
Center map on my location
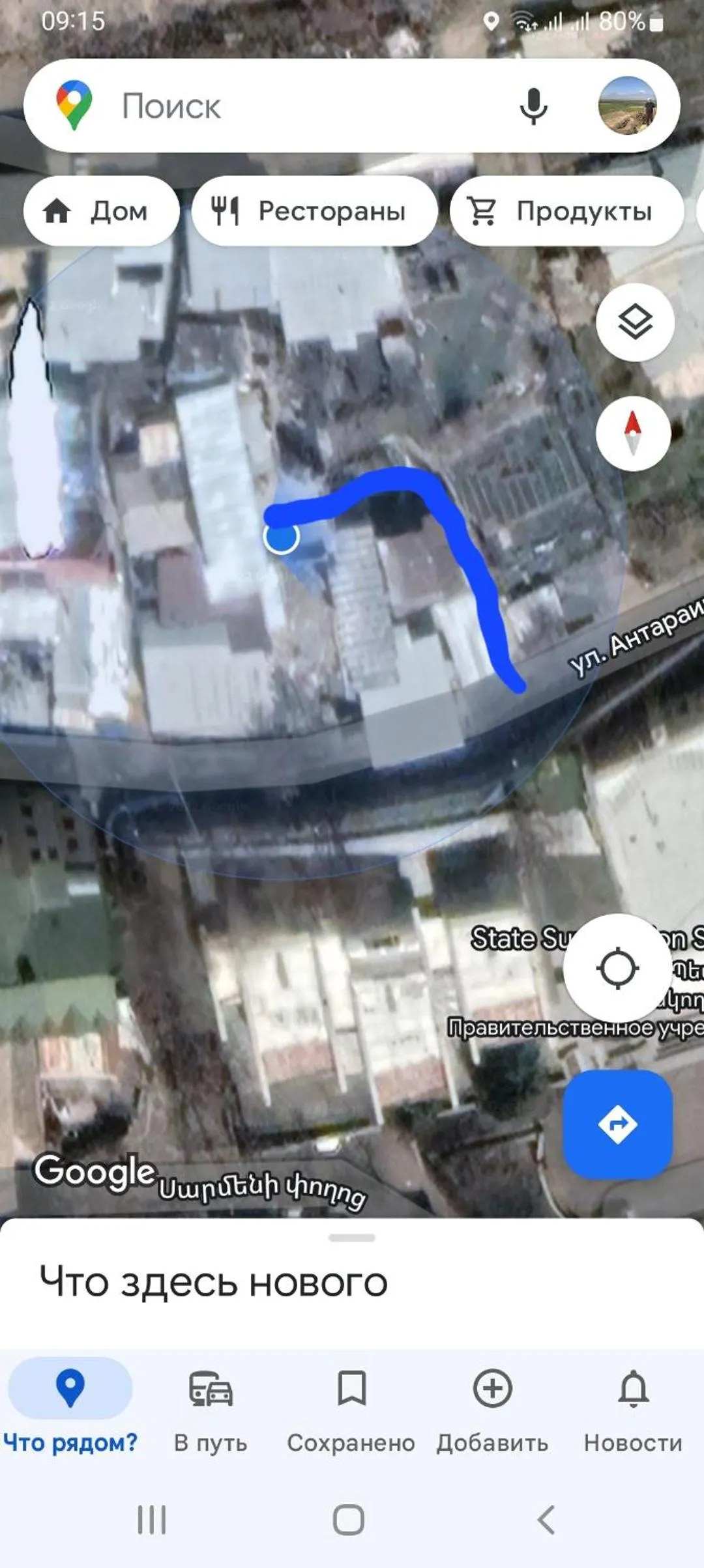click(617, 967)
